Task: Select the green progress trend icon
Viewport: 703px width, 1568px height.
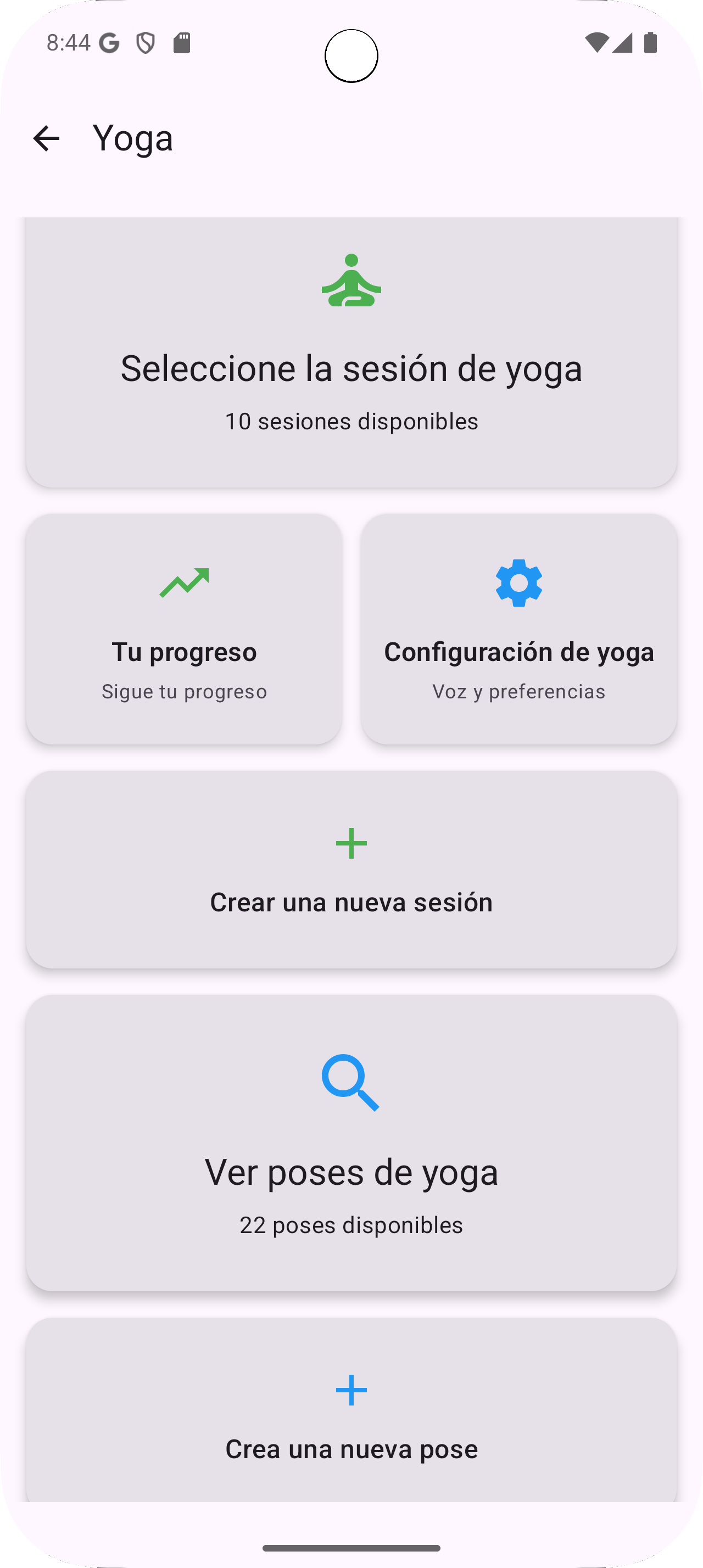Action: pyautogui.click(x=185, y=583)
